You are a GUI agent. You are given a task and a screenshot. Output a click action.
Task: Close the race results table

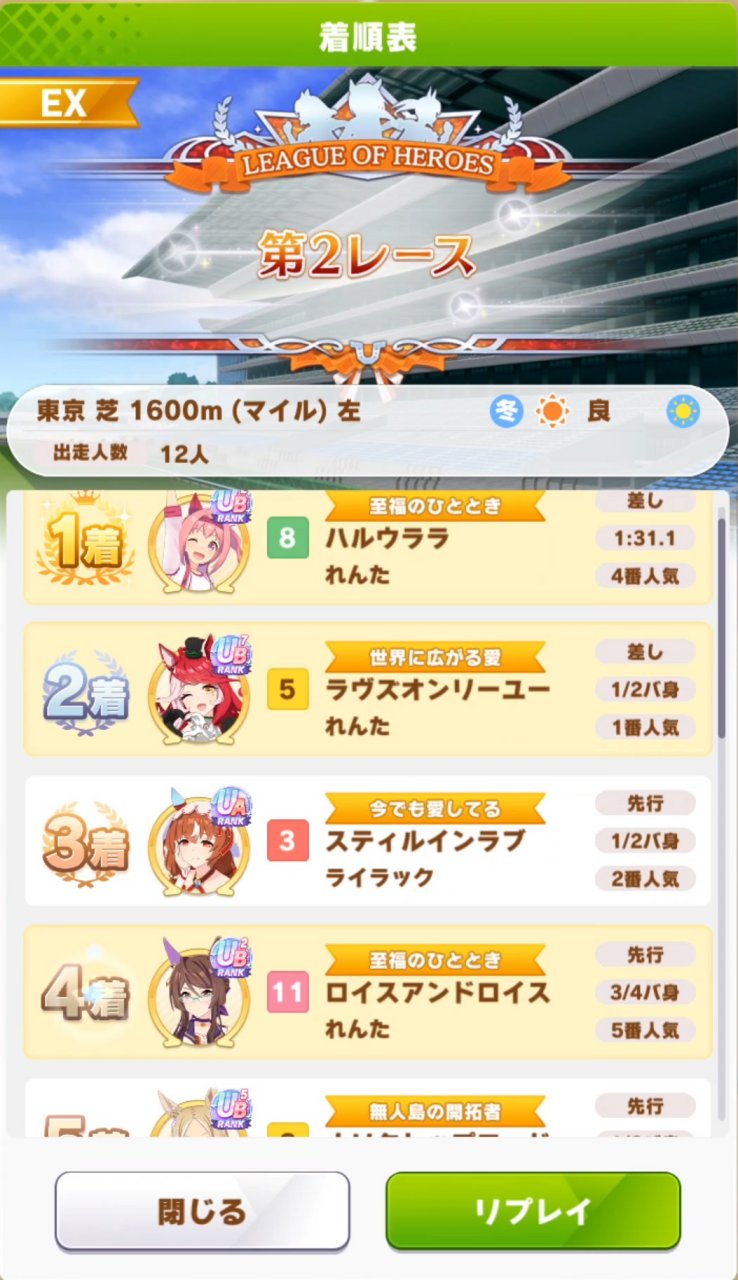click(x=202, y=1211)
